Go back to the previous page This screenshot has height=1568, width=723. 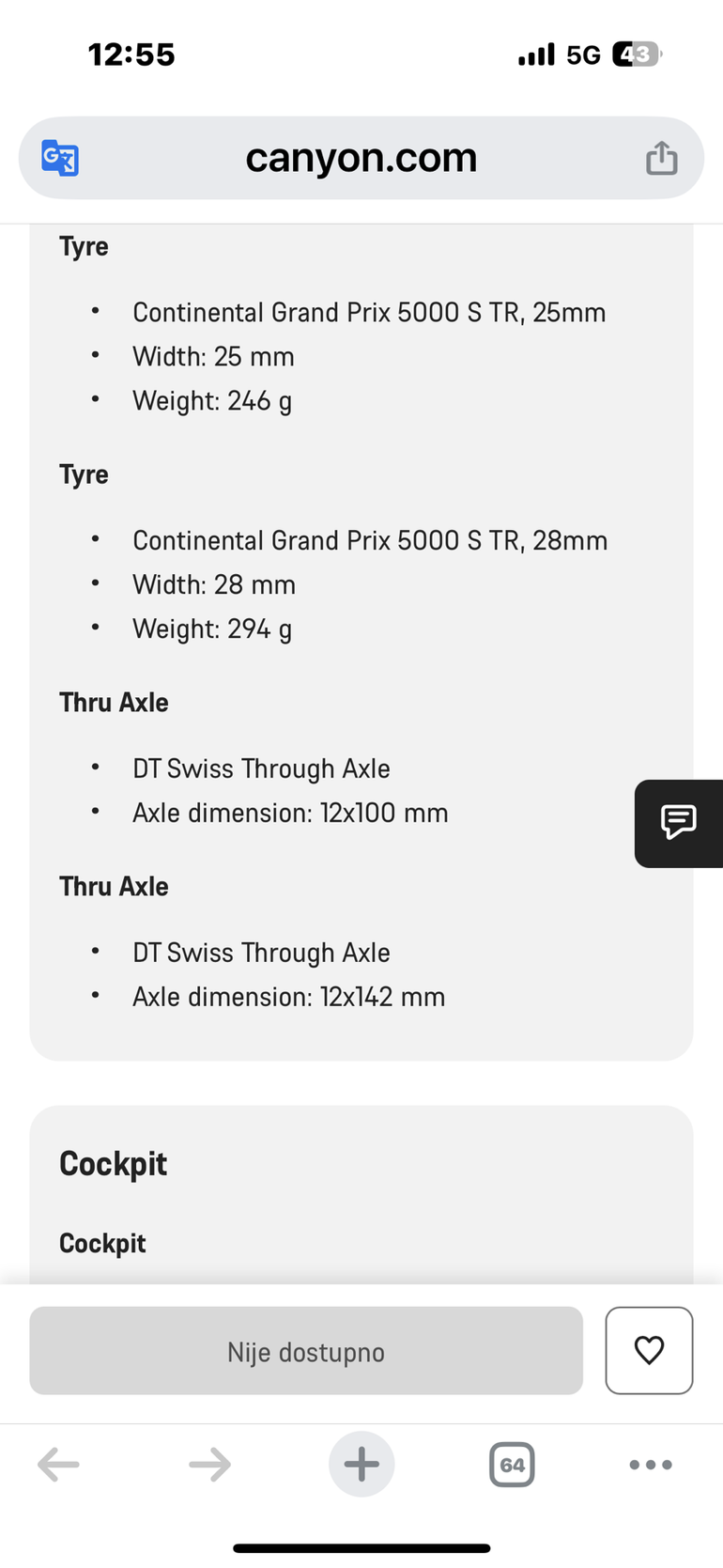point(58,1464)
